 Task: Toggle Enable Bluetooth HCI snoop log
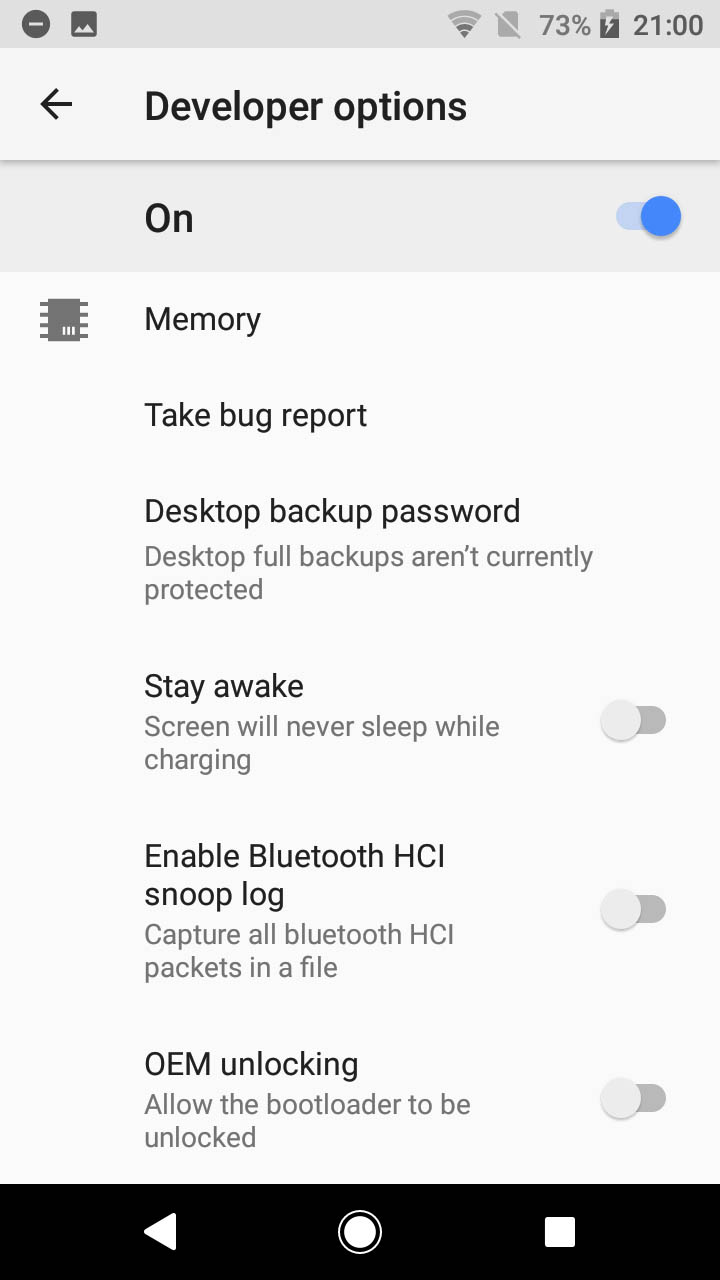(x=633, y=910)
